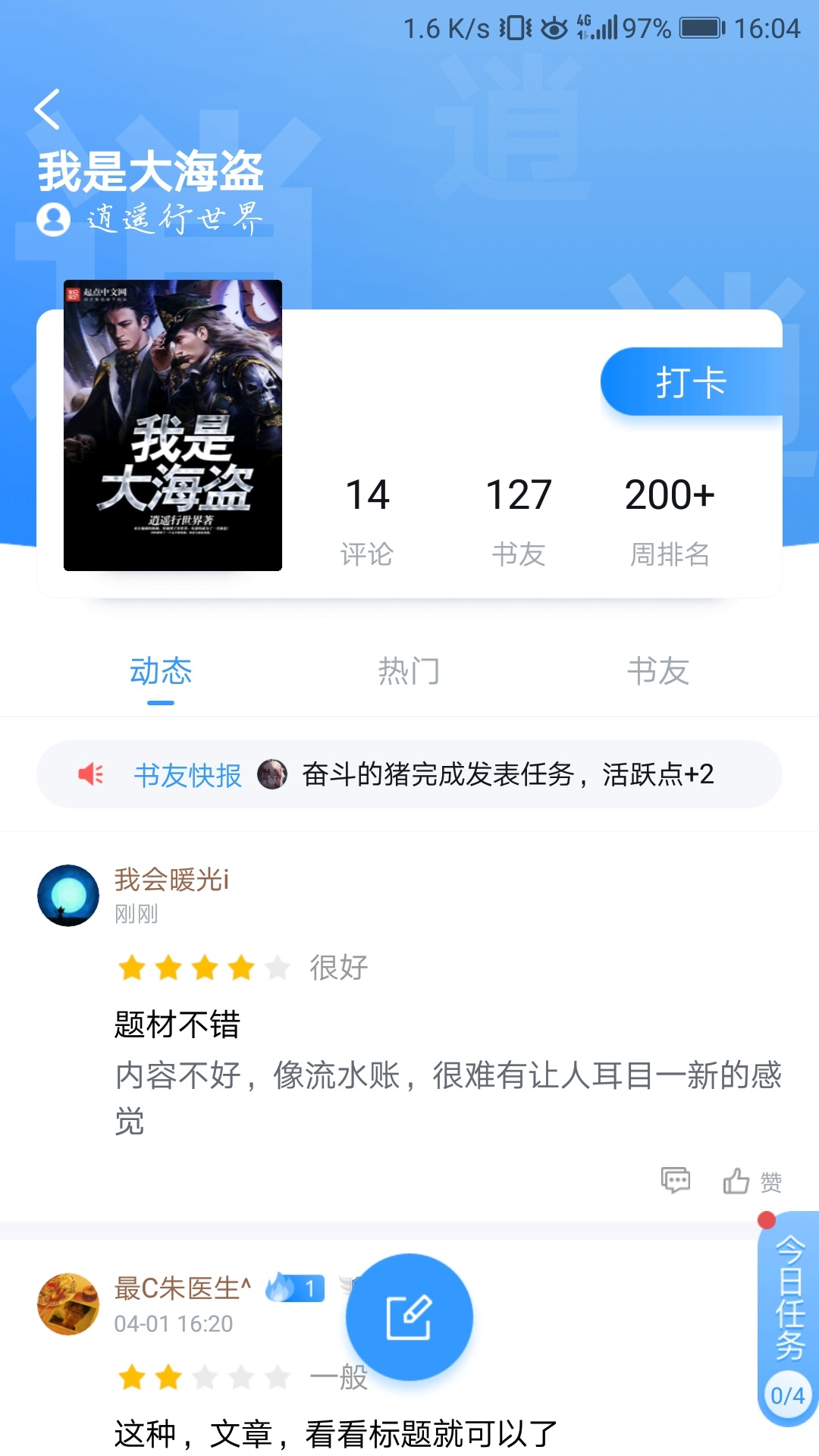Go back using the top-left arrow
The height and width of the screenshot is (1456, 819).
pyautogui.click(x=47, y=109)
